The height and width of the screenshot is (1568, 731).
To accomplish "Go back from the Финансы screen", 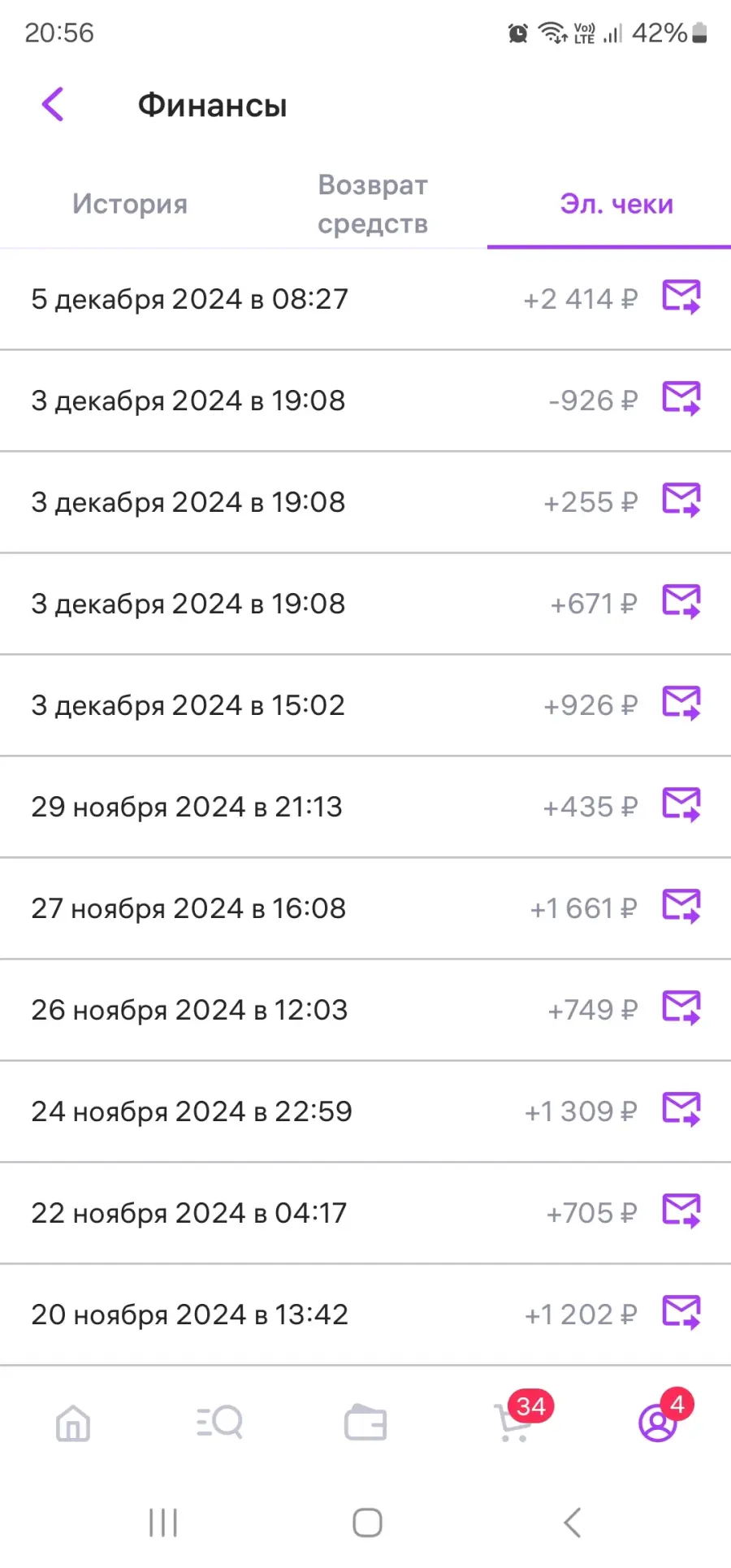I will pos(53,104).
